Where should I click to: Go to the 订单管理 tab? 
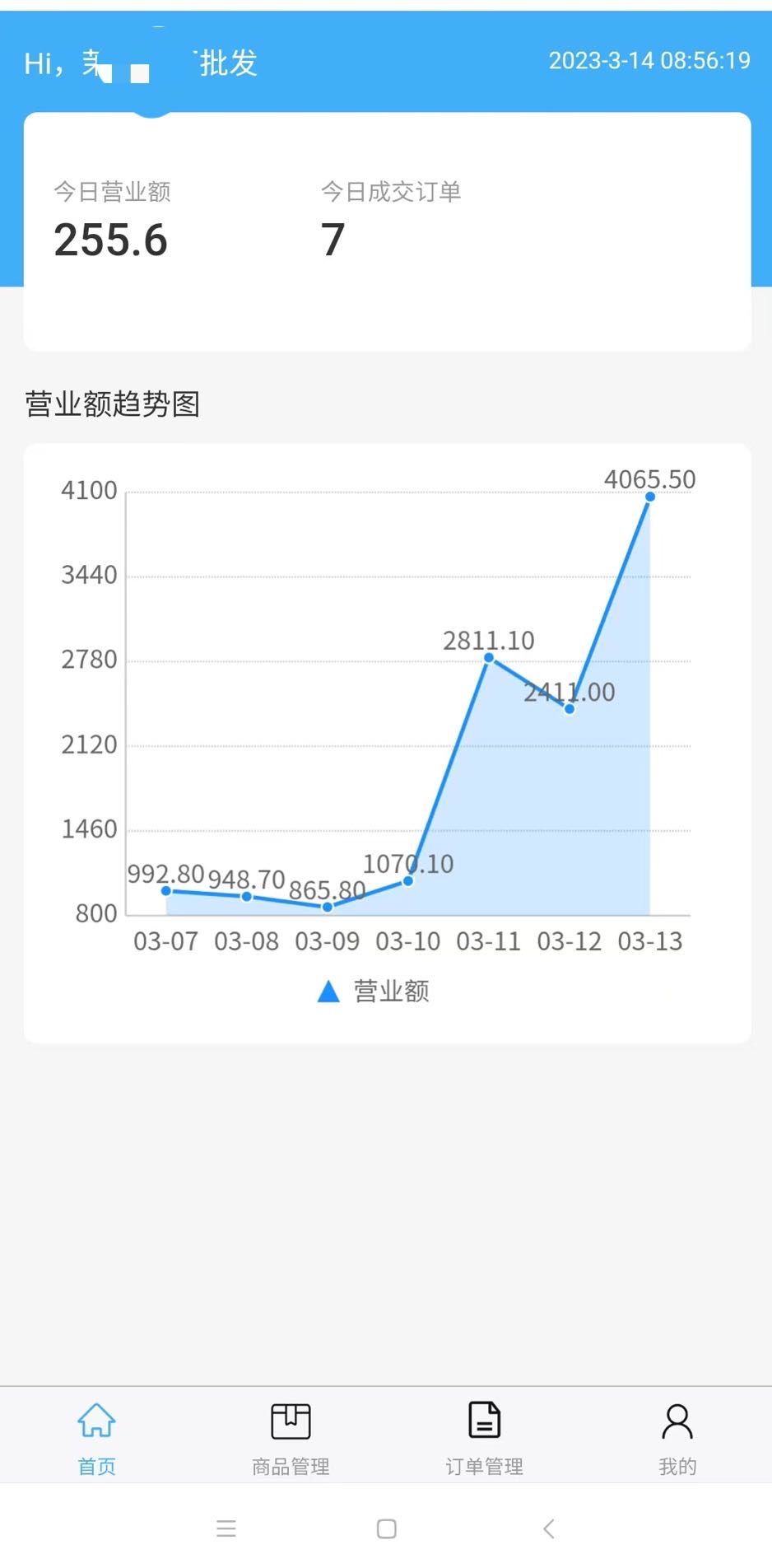coord(484,1440)
